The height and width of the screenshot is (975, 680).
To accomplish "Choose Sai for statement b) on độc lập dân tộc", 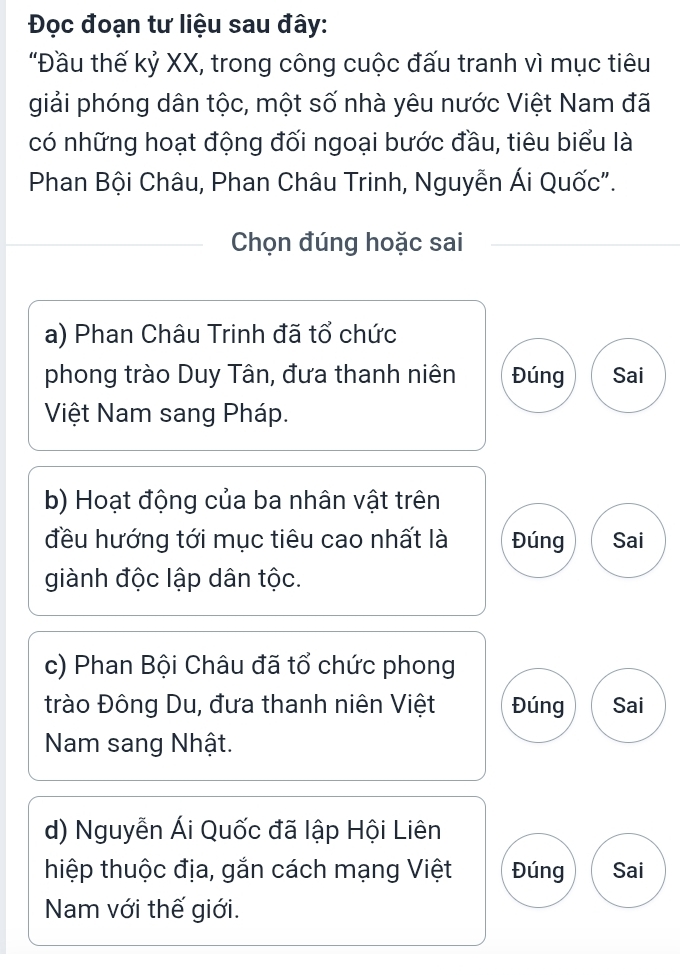I will point(628,541).
